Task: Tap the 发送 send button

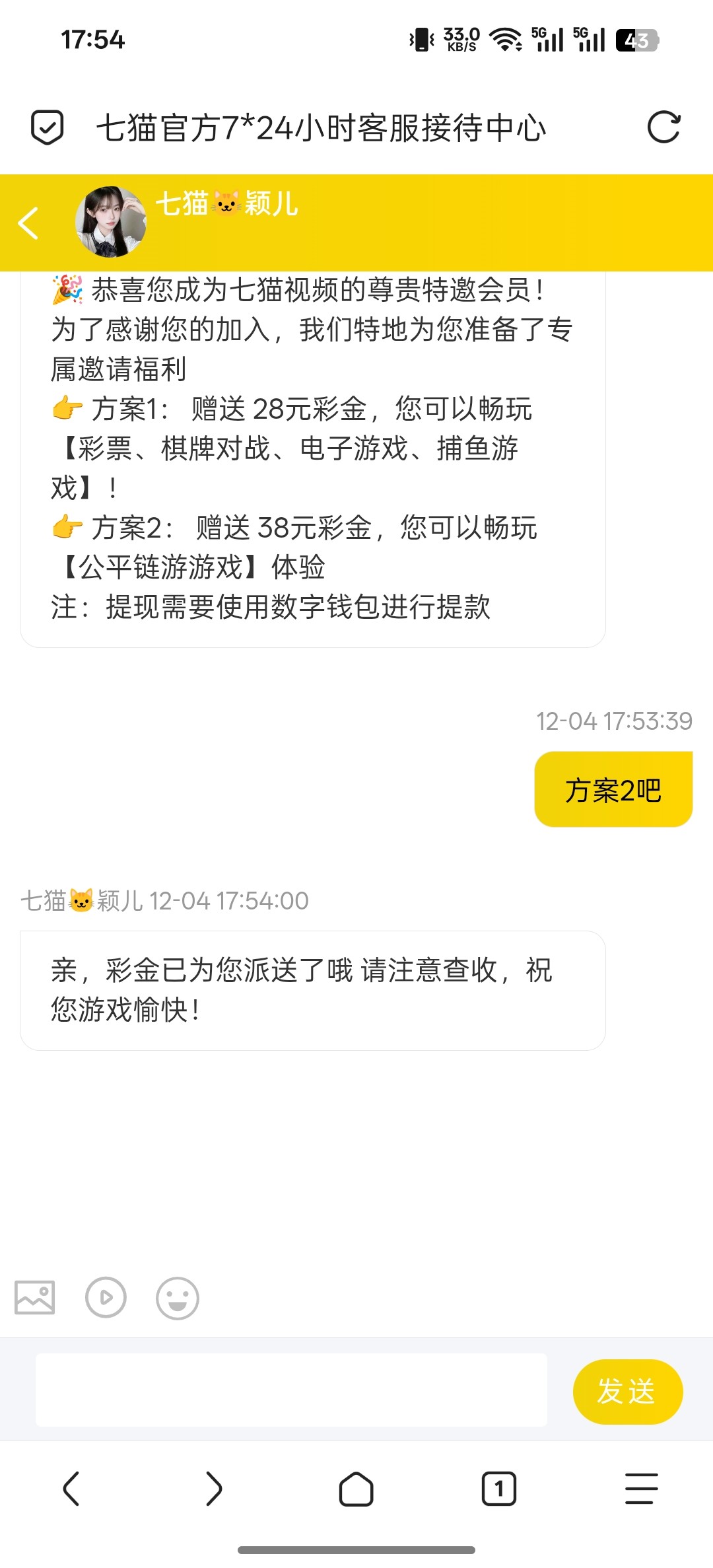Action: coord(627,1391)
